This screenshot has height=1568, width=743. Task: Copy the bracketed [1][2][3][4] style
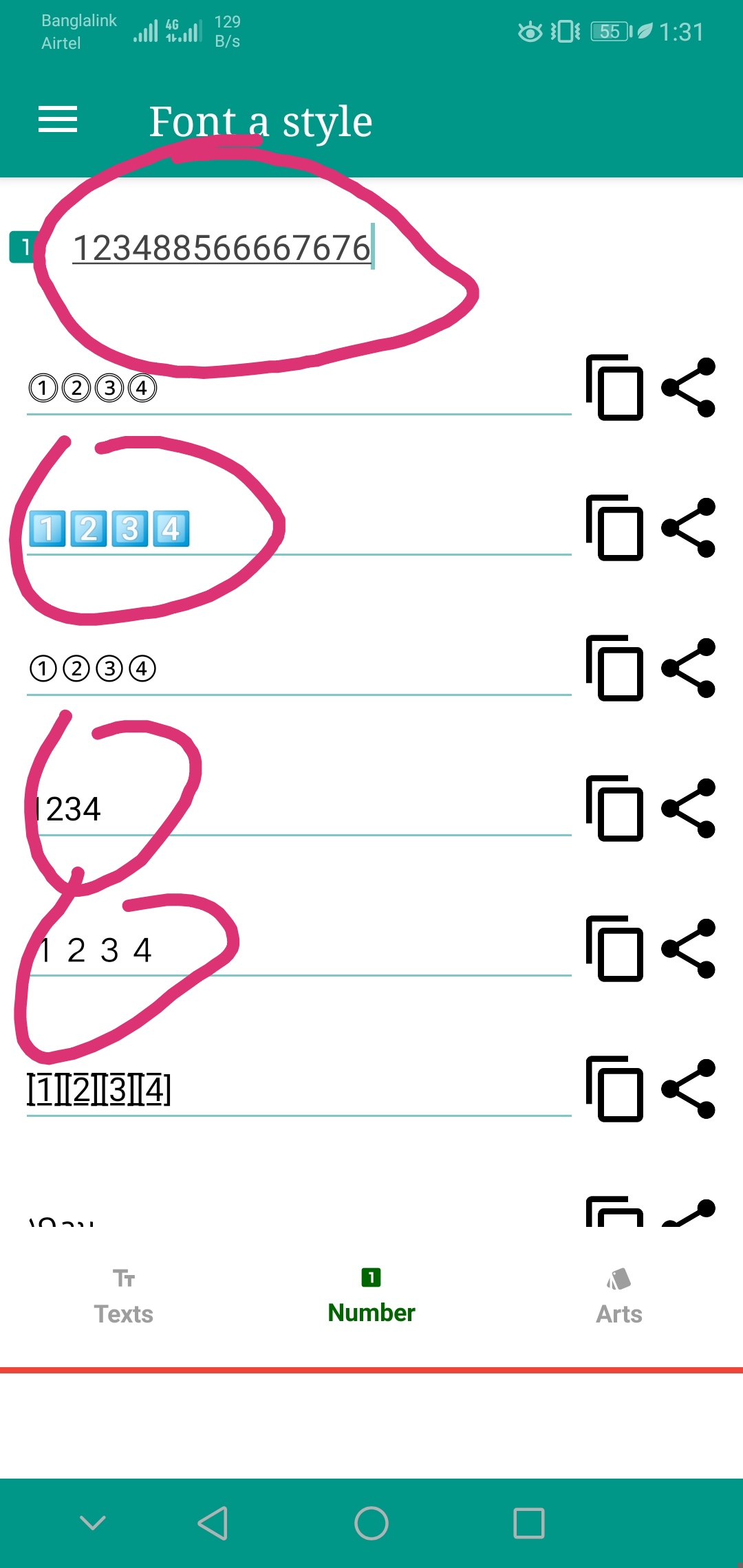[x=614, y=1089]
